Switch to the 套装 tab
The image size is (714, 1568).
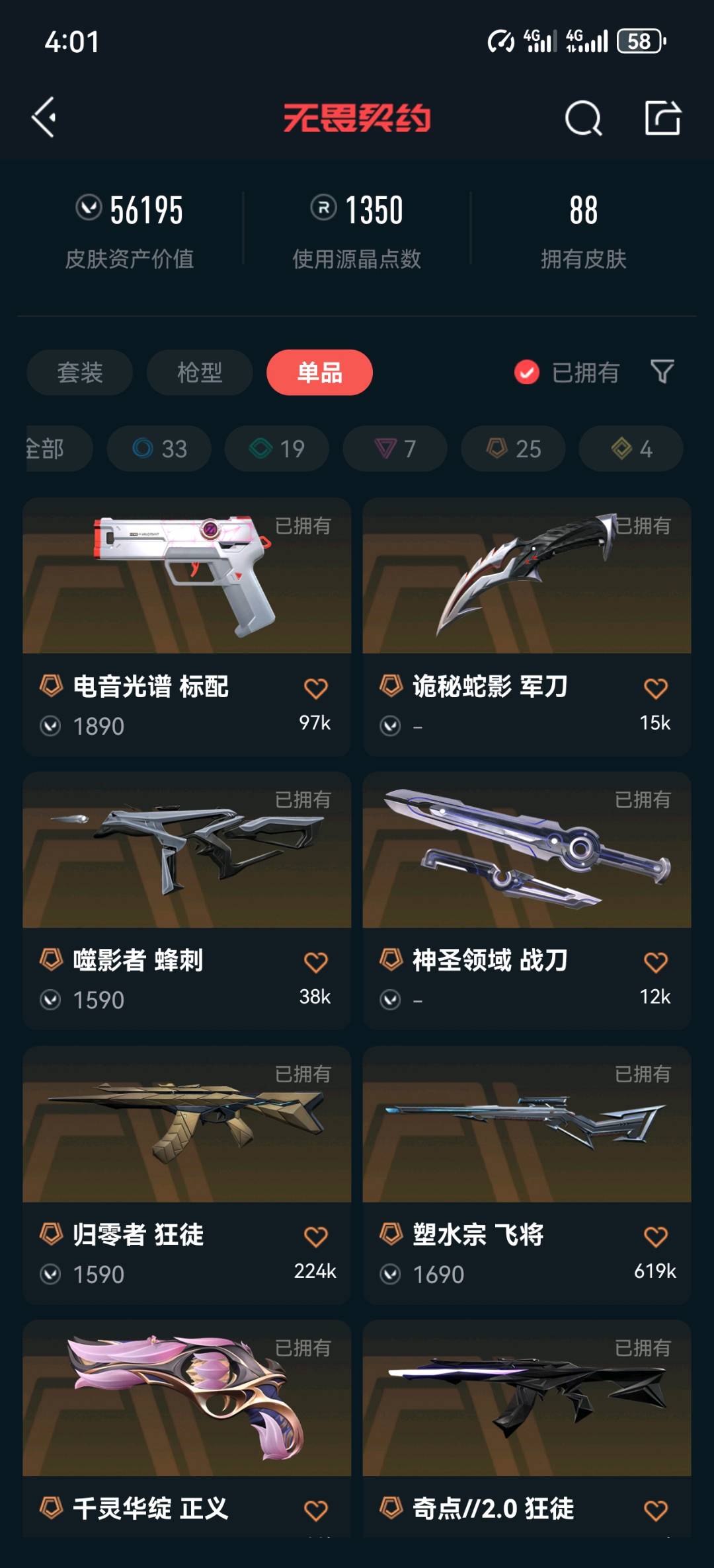[79, 373]
